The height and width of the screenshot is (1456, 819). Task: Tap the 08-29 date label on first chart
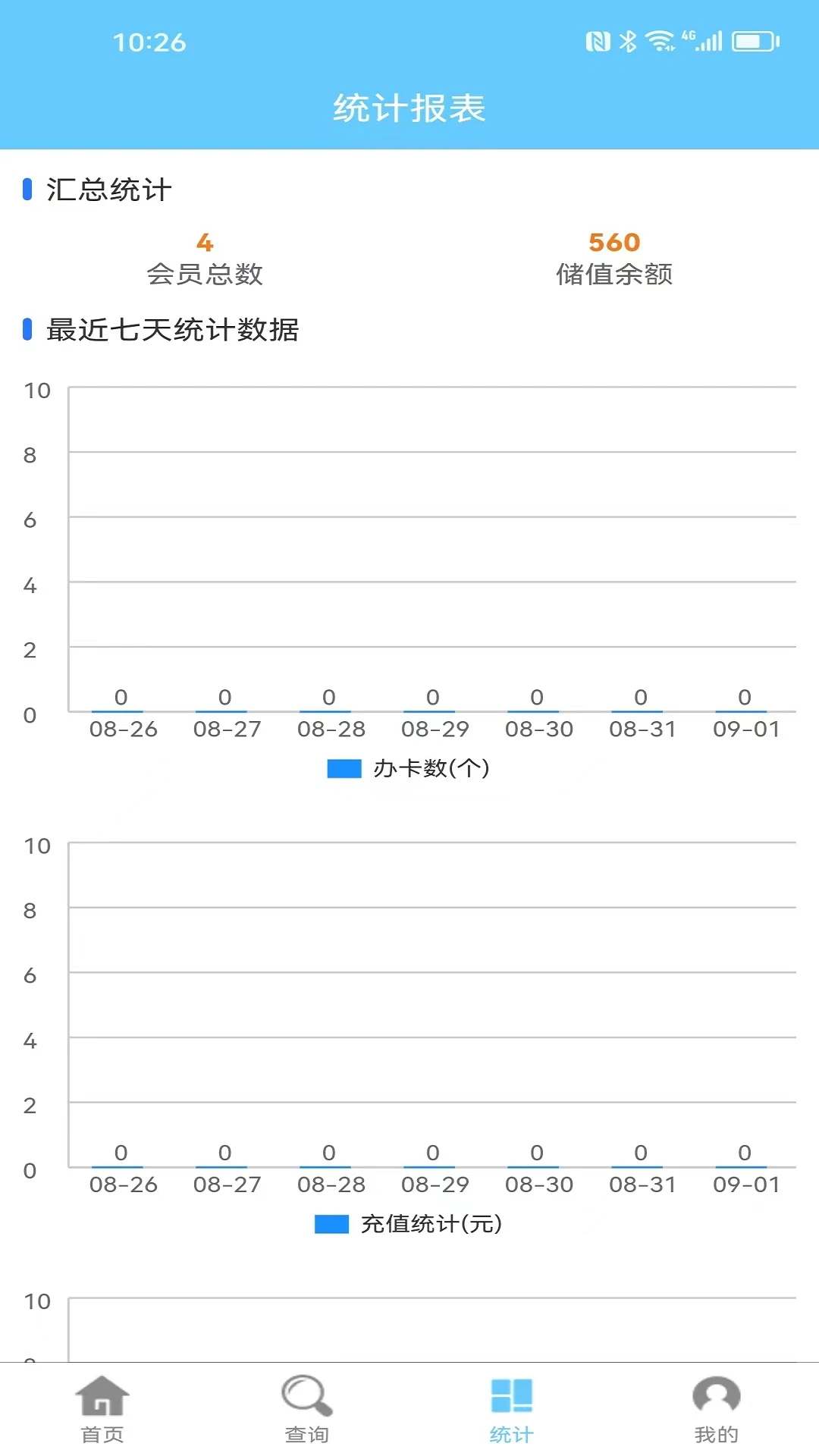[x=433, y=730]
